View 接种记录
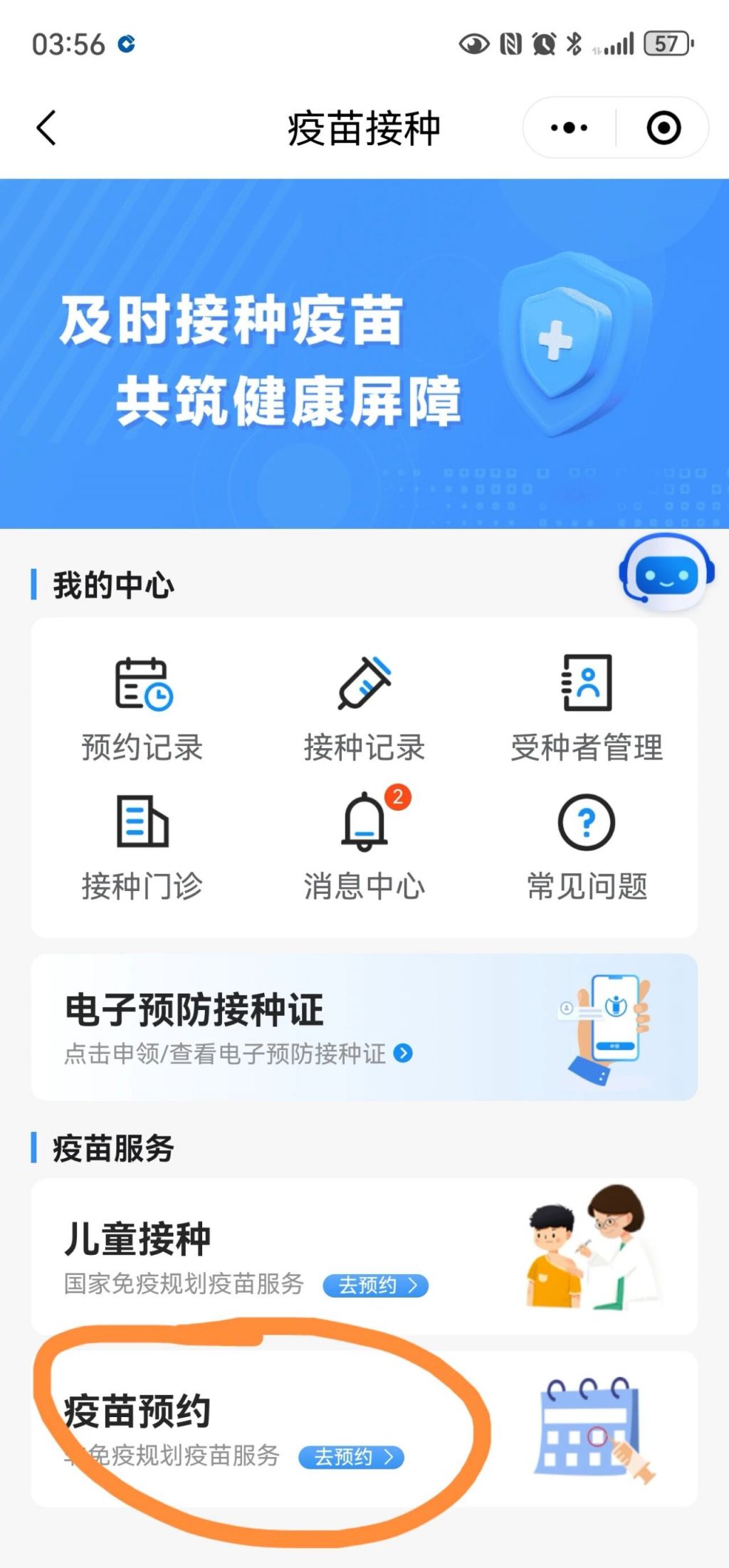The image size is (729, 1568). (x=364, y=707)
